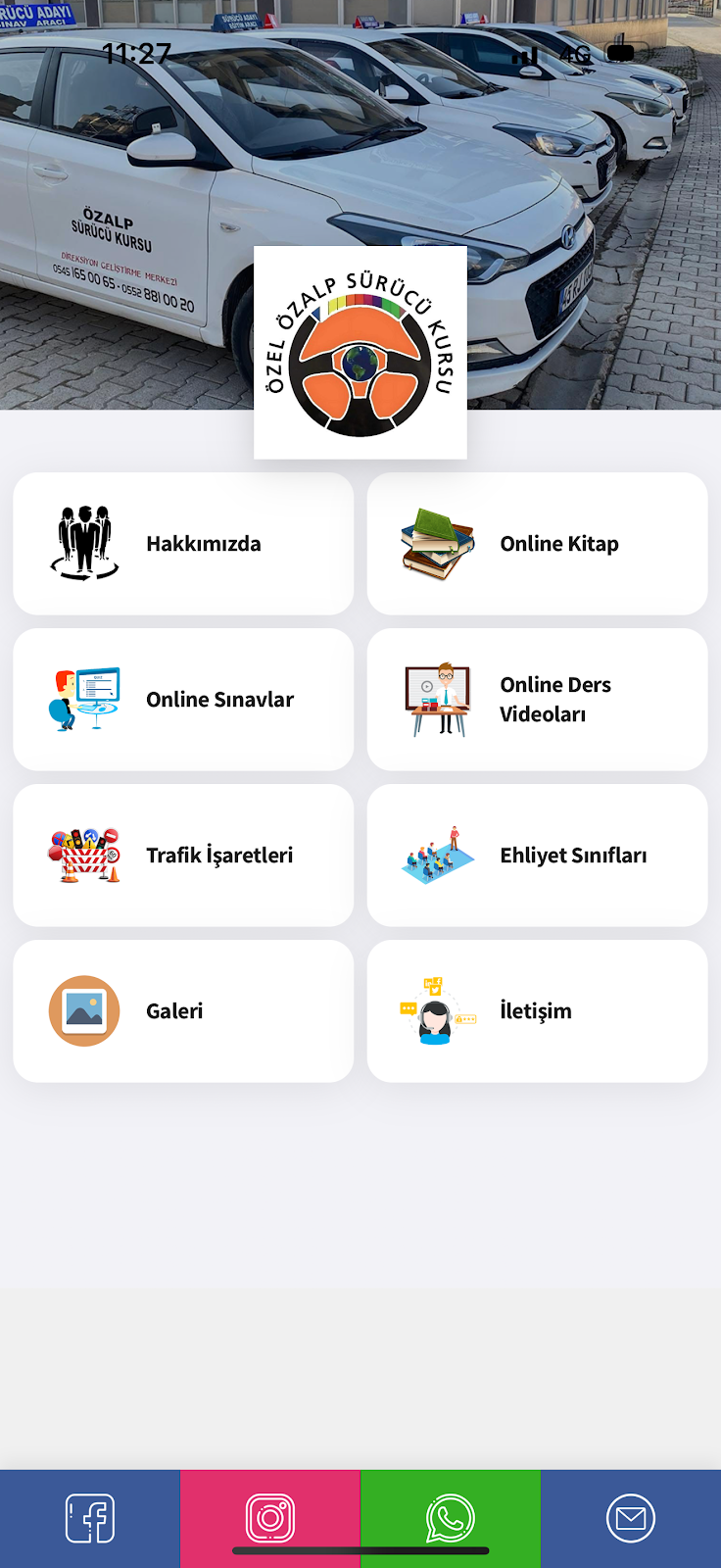Tap the stacked books icon for Online Kitap
Screen dimensions: 721x1568
pyautogui.click(x=437, y=543)
